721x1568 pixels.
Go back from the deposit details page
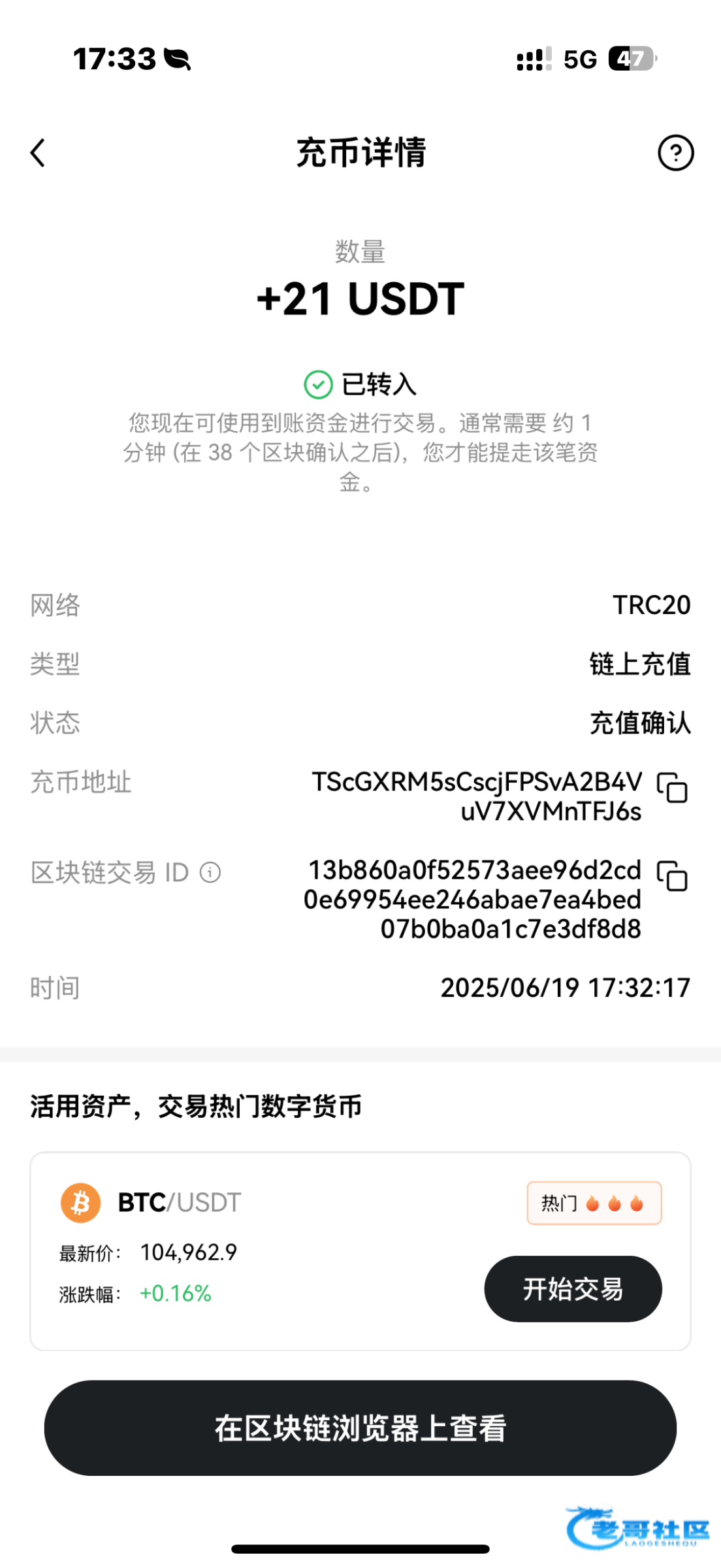click(38, 153)
